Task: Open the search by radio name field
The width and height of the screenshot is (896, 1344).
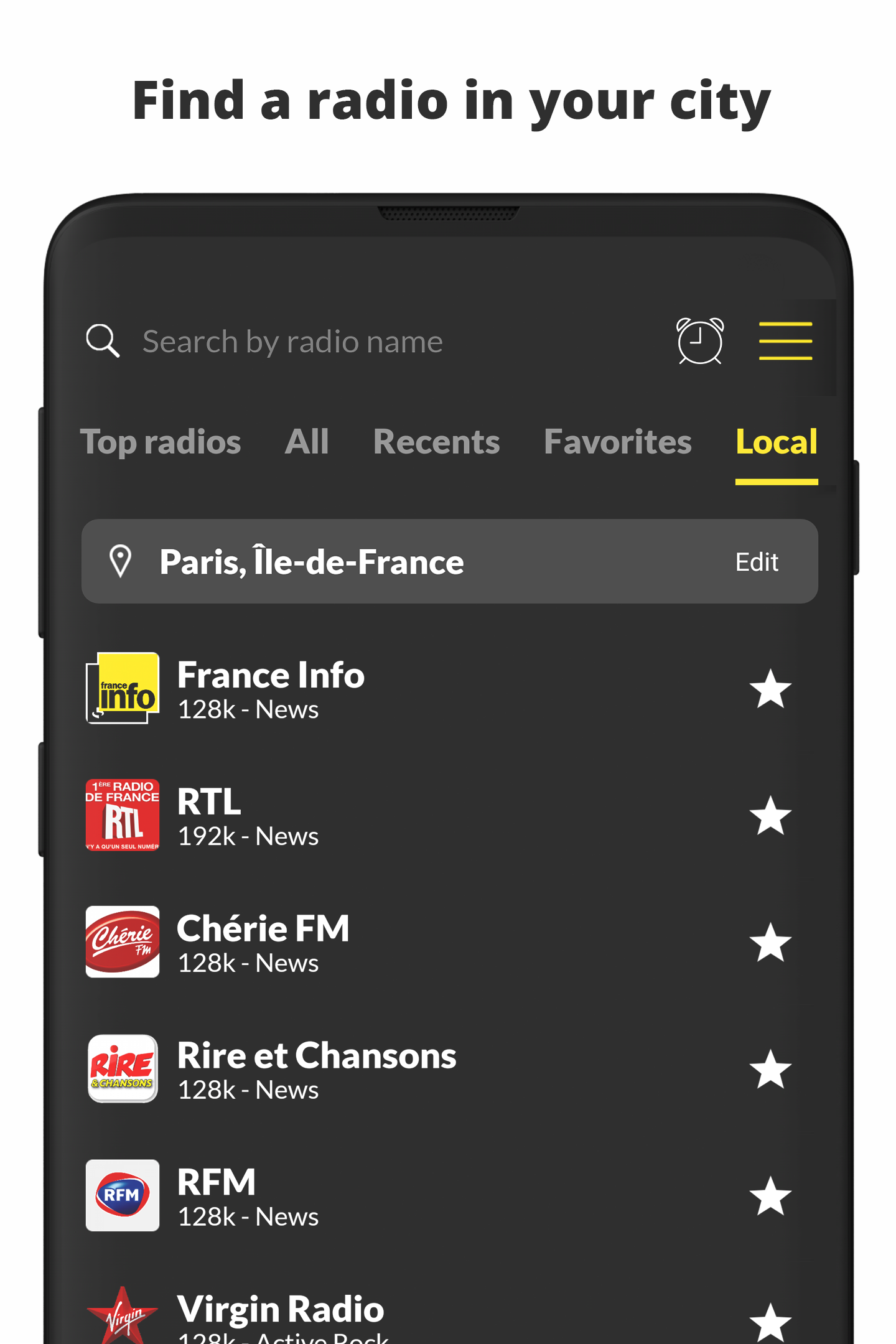Action: click(x=292, y=341)
